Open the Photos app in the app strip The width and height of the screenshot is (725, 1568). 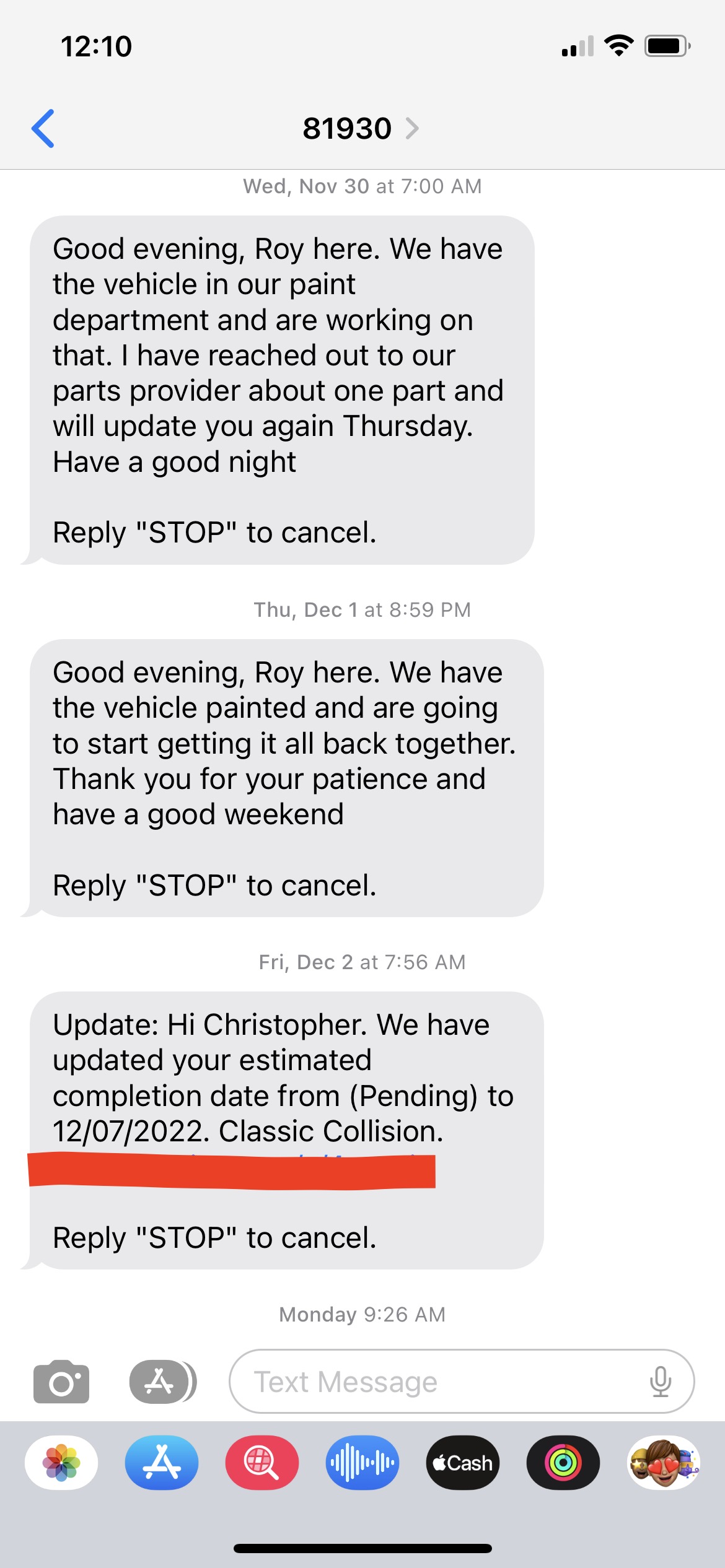(x=61, y=1463)
